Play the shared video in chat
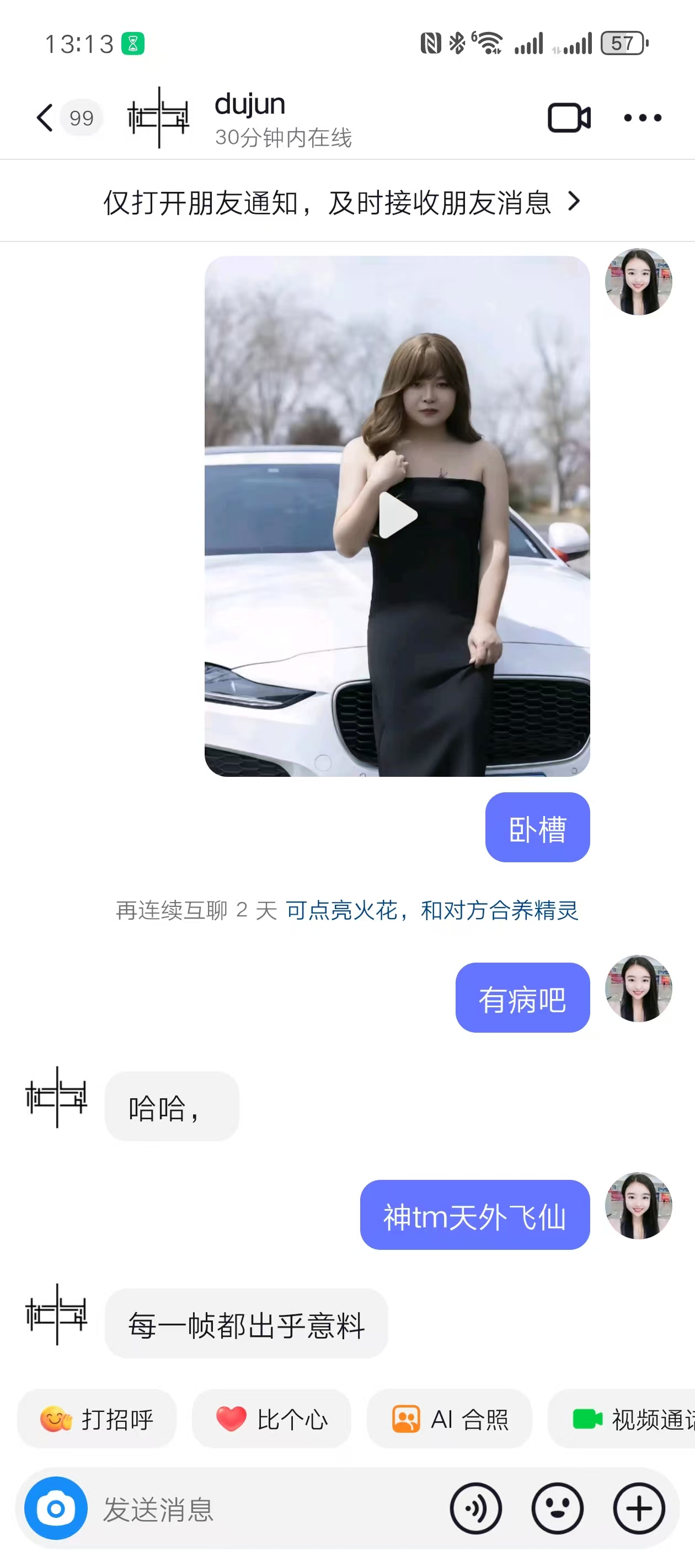 397,515
